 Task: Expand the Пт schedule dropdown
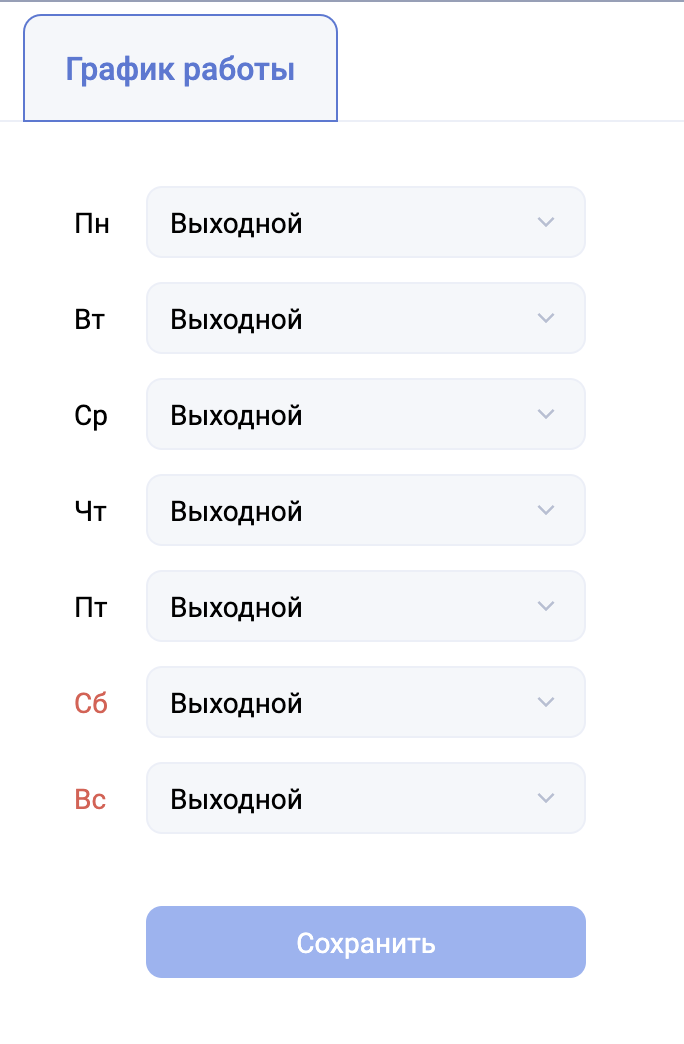[x=365, y=606]
